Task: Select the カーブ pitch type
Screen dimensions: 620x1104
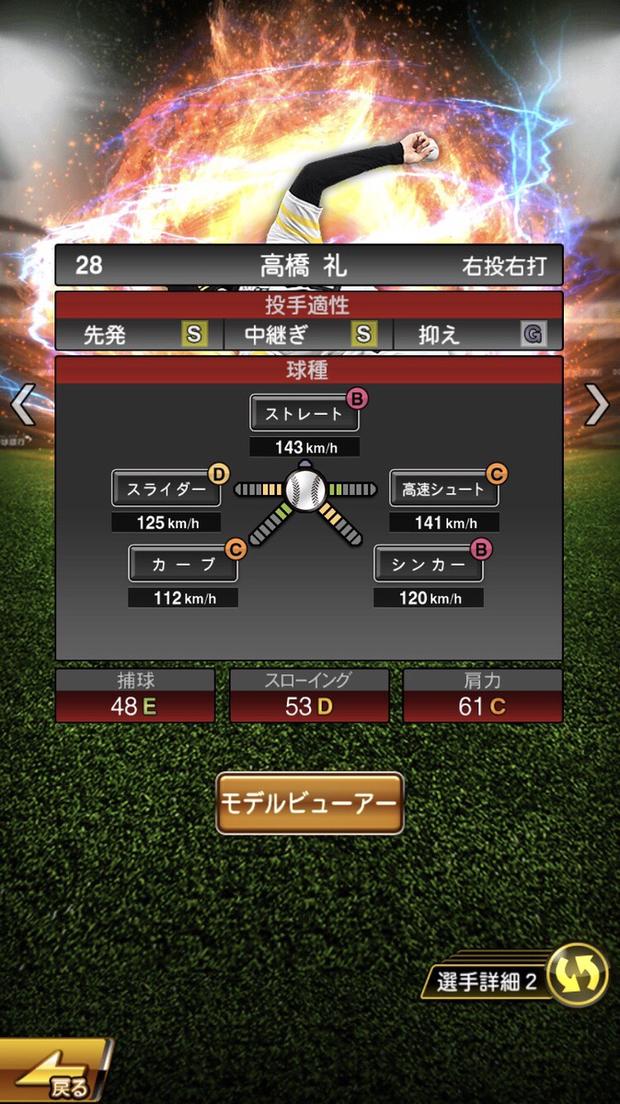Action: [183, 563]
